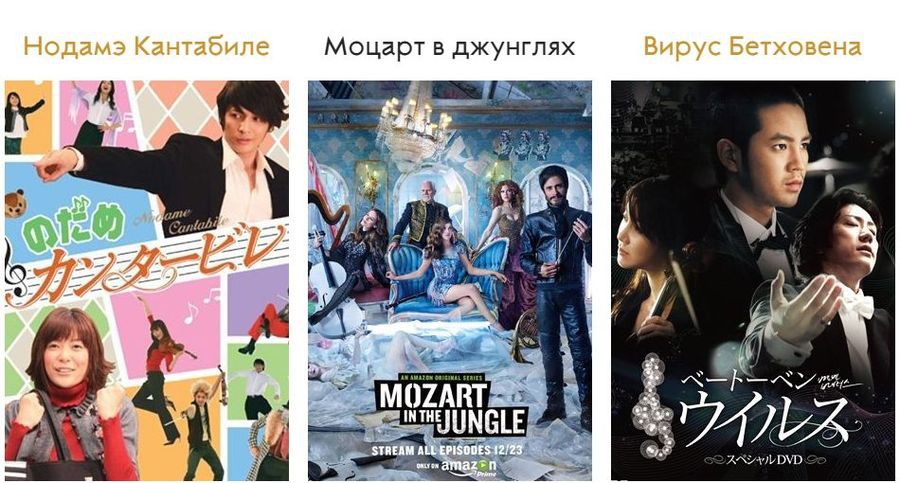Screen dimensions: 900x483
Task: Tap the Mozart in the Jungle poster tile
Action: pyautogui.click(x=449, y=280)
